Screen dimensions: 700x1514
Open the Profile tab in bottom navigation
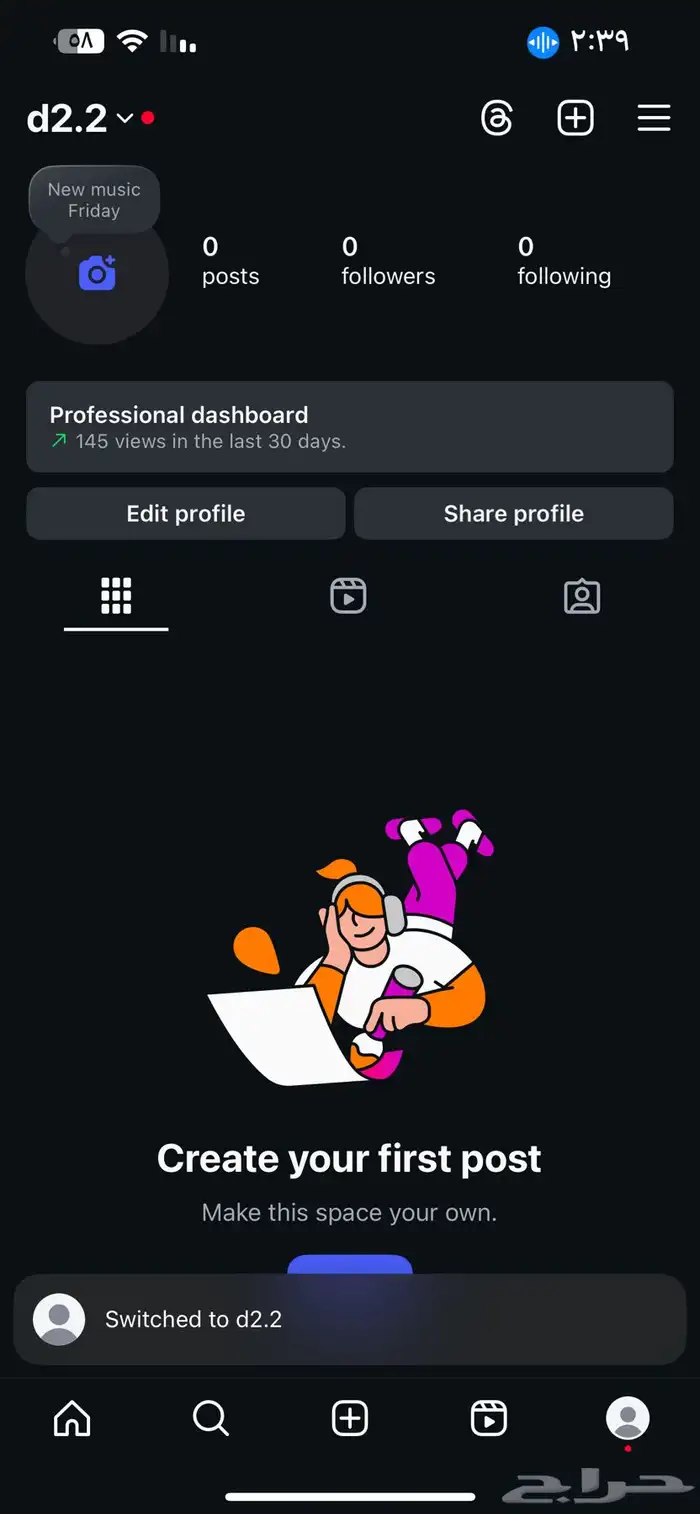coord(628,1418)
